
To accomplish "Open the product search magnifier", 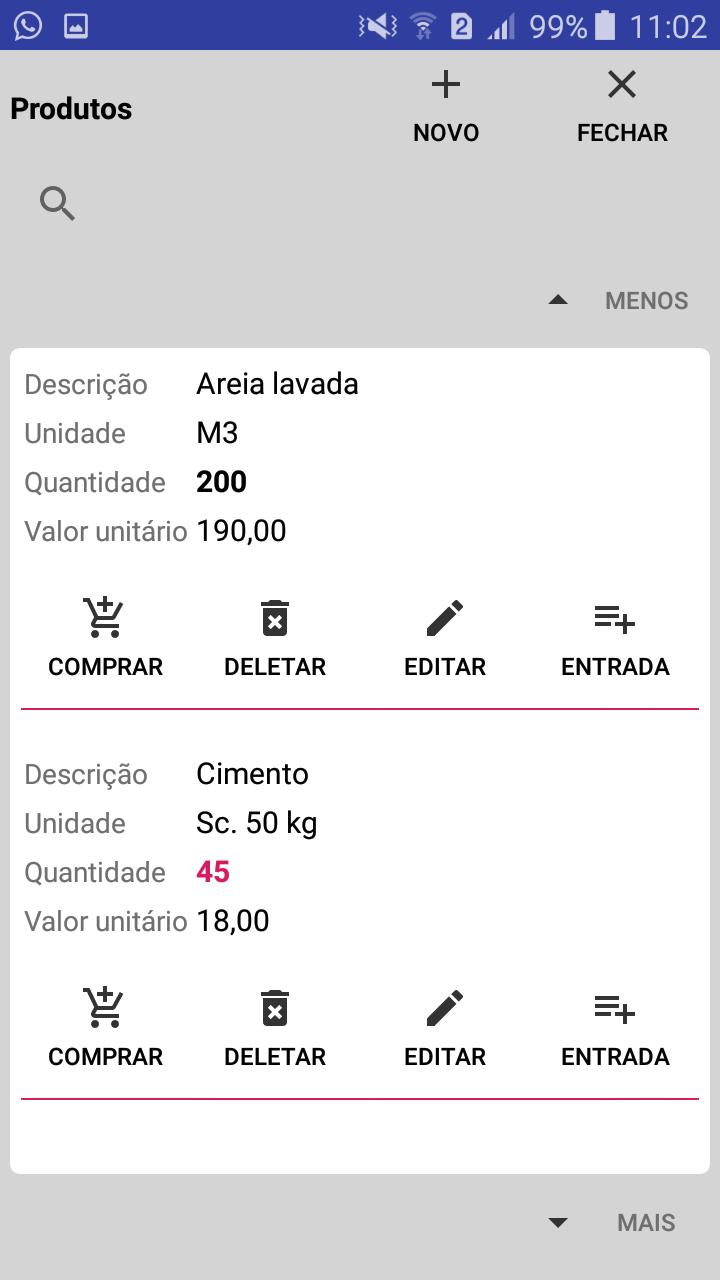I will (57, 204).
